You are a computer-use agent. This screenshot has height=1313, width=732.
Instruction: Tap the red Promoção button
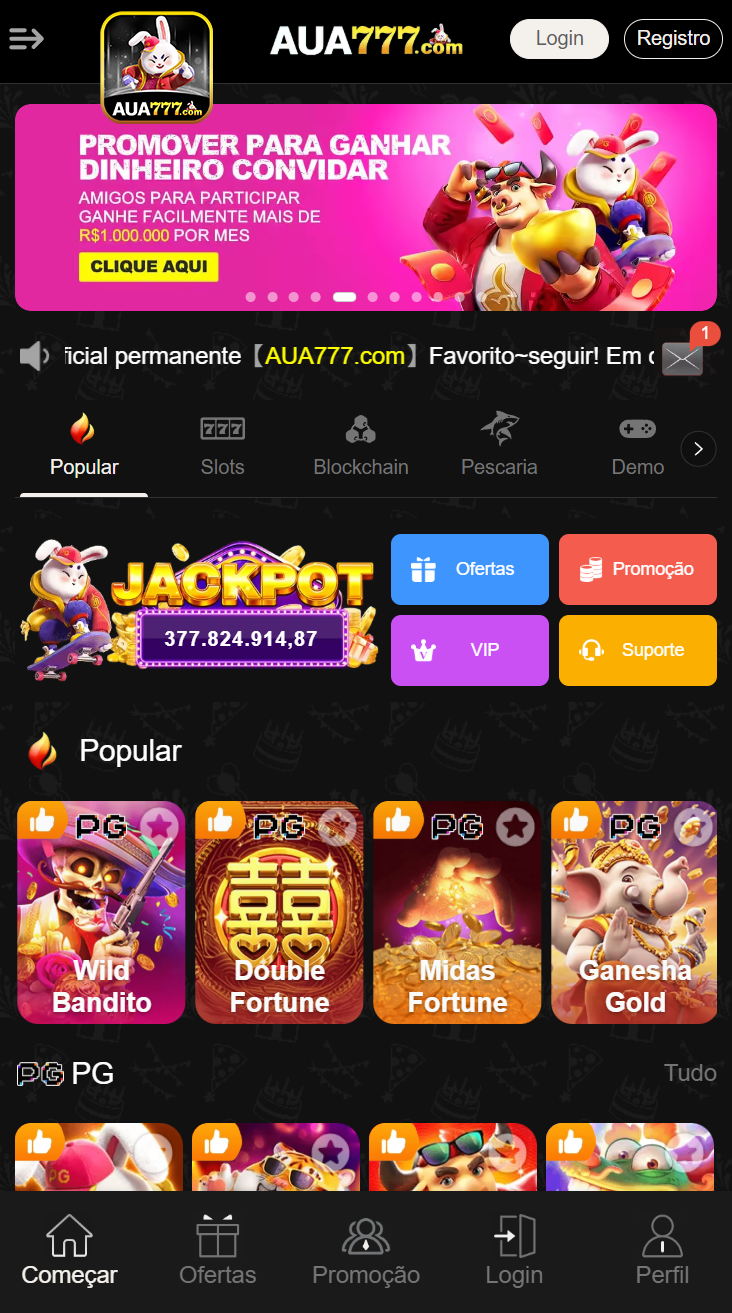[x=637, y=569]
